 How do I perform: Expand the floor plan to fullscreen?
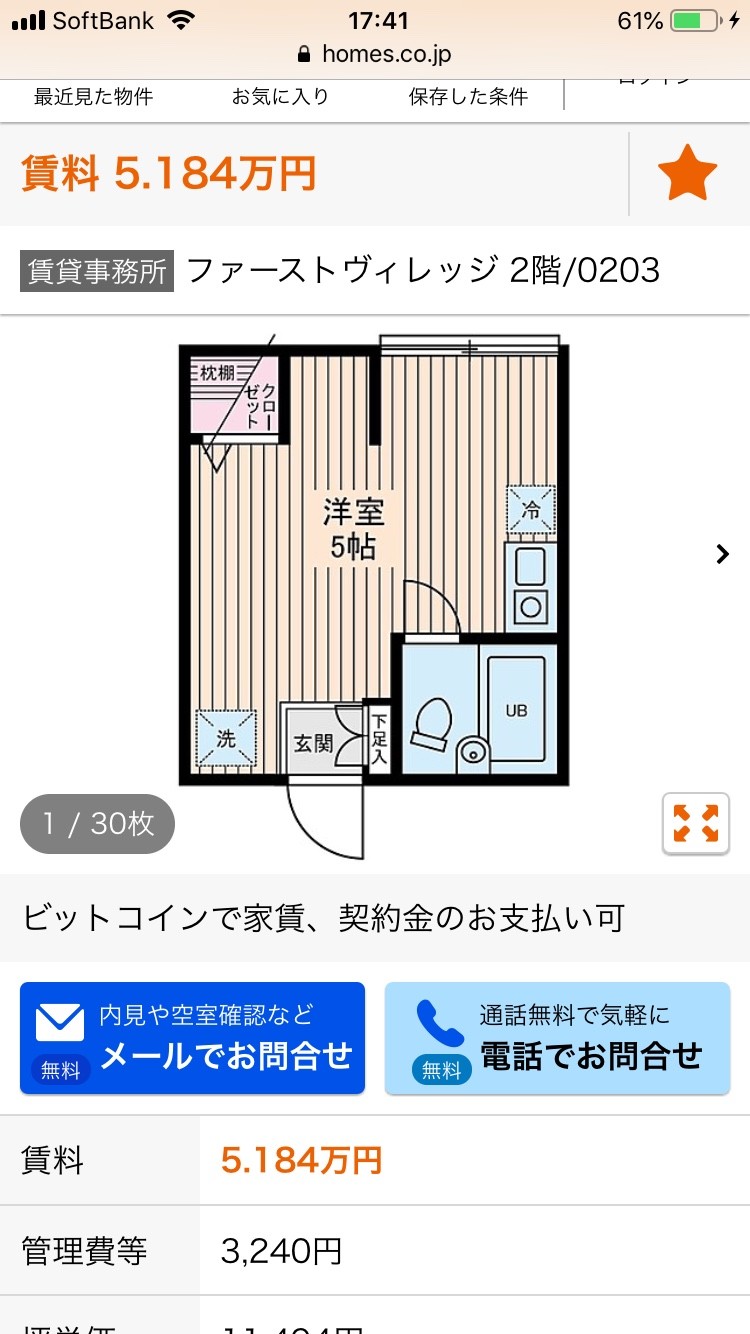[x=696, y=823]
